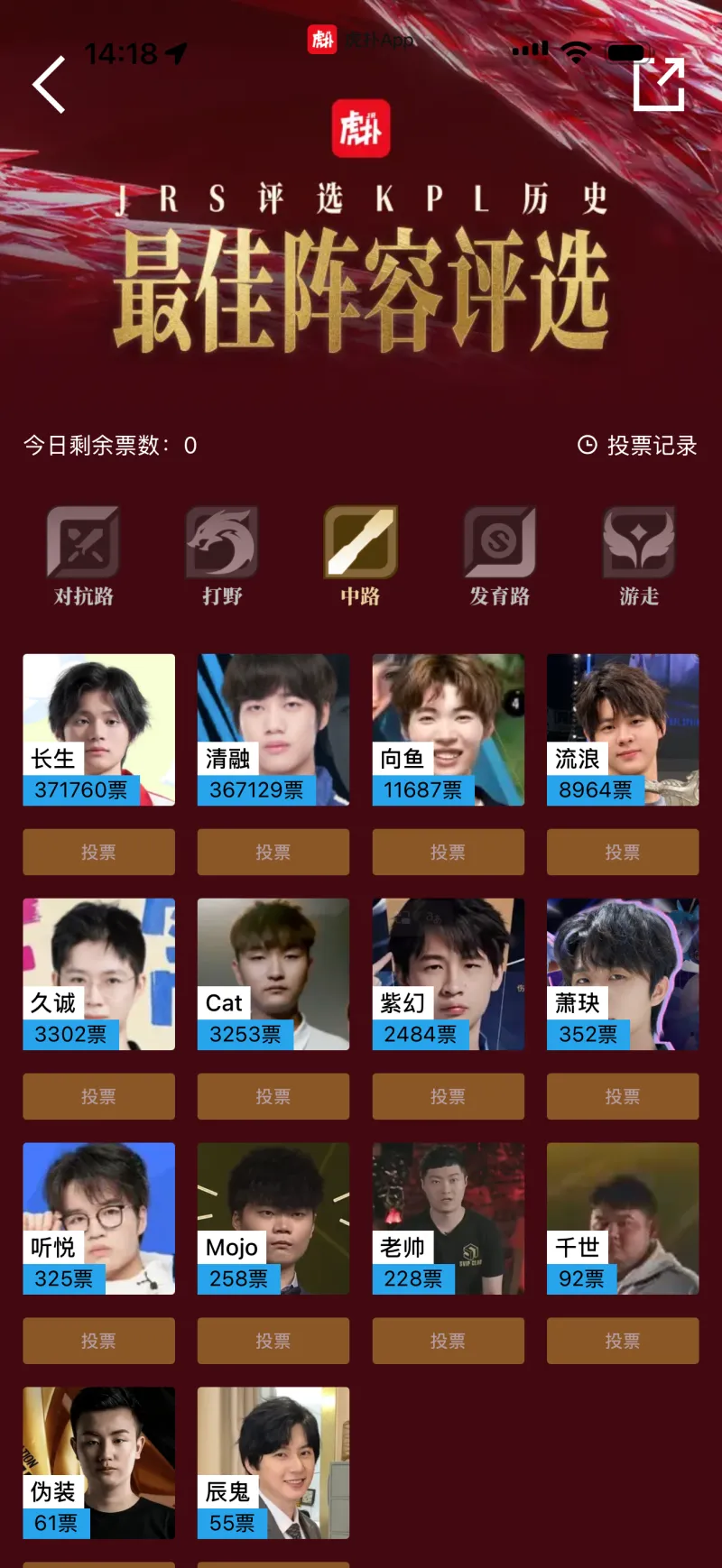Vote for player Cat
Screen dimensions: 722x1568
pyautogui.click(x=273, y=1096)
